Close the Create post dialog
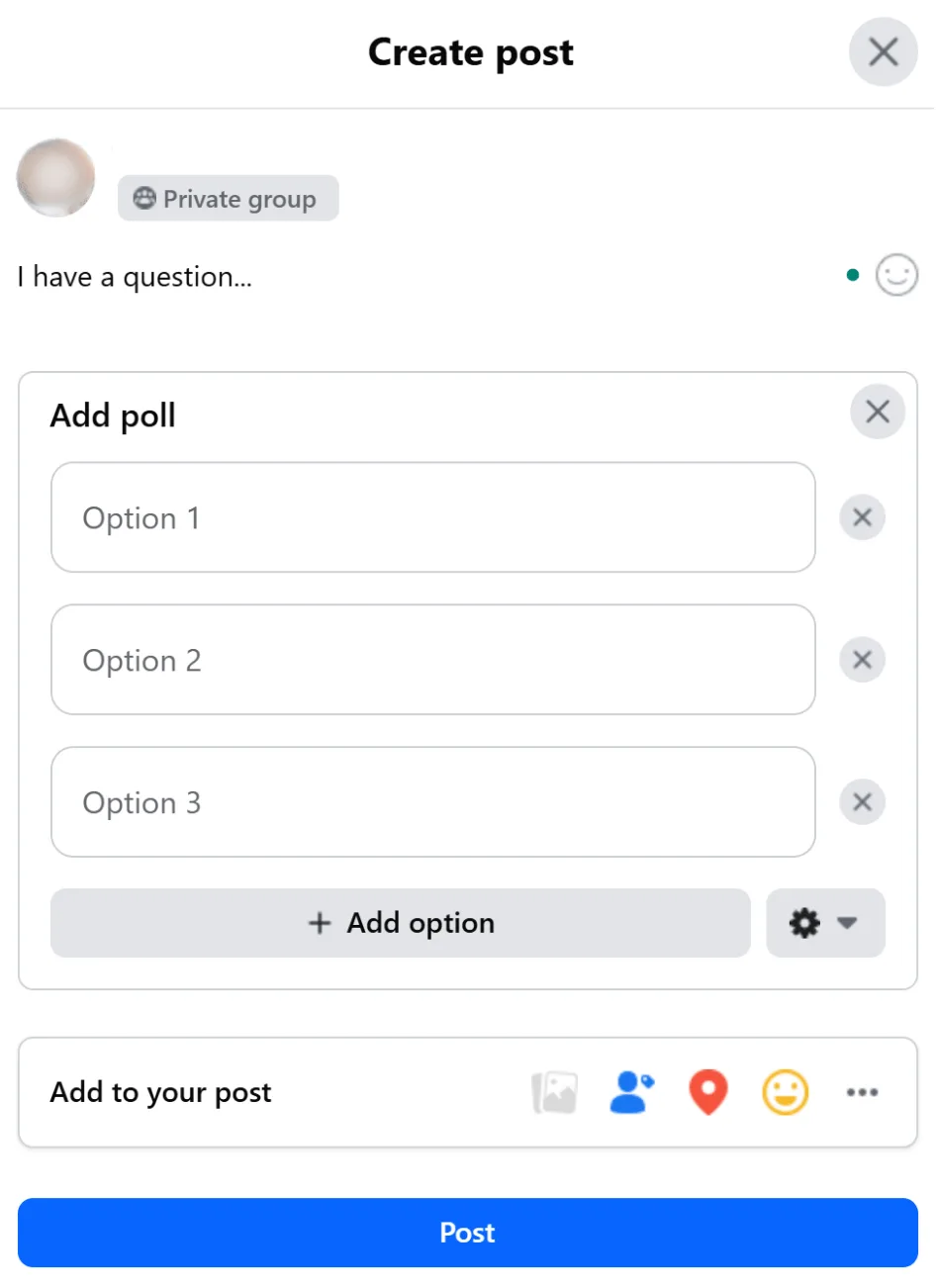 [883, 52]
